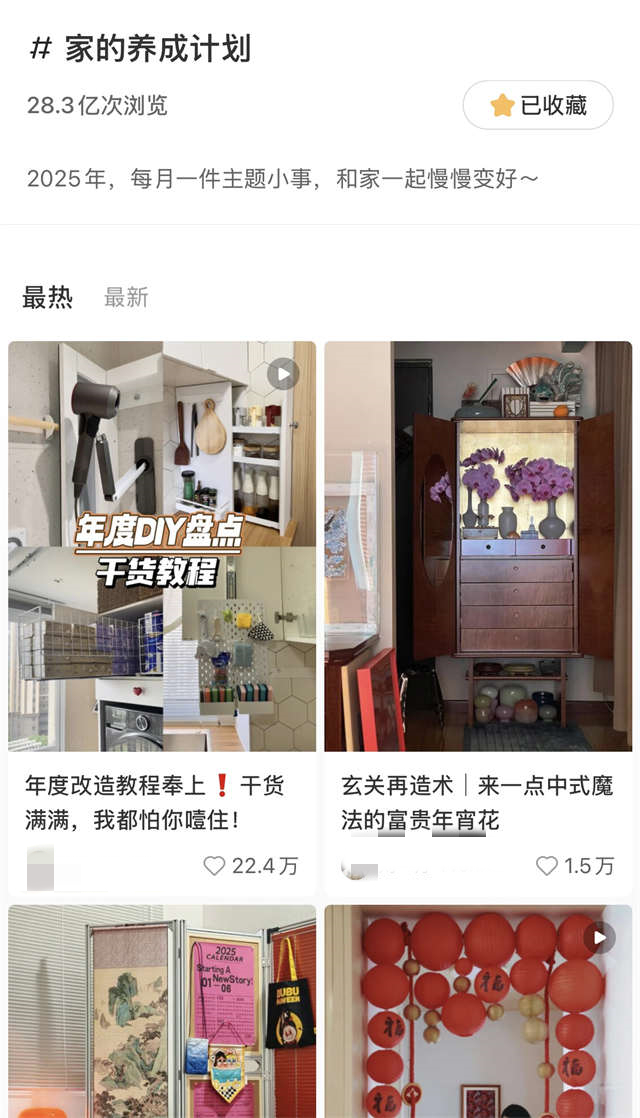Switch to the 最新 tab
This screenshot has width=640, height=1118.
(126, 297)
